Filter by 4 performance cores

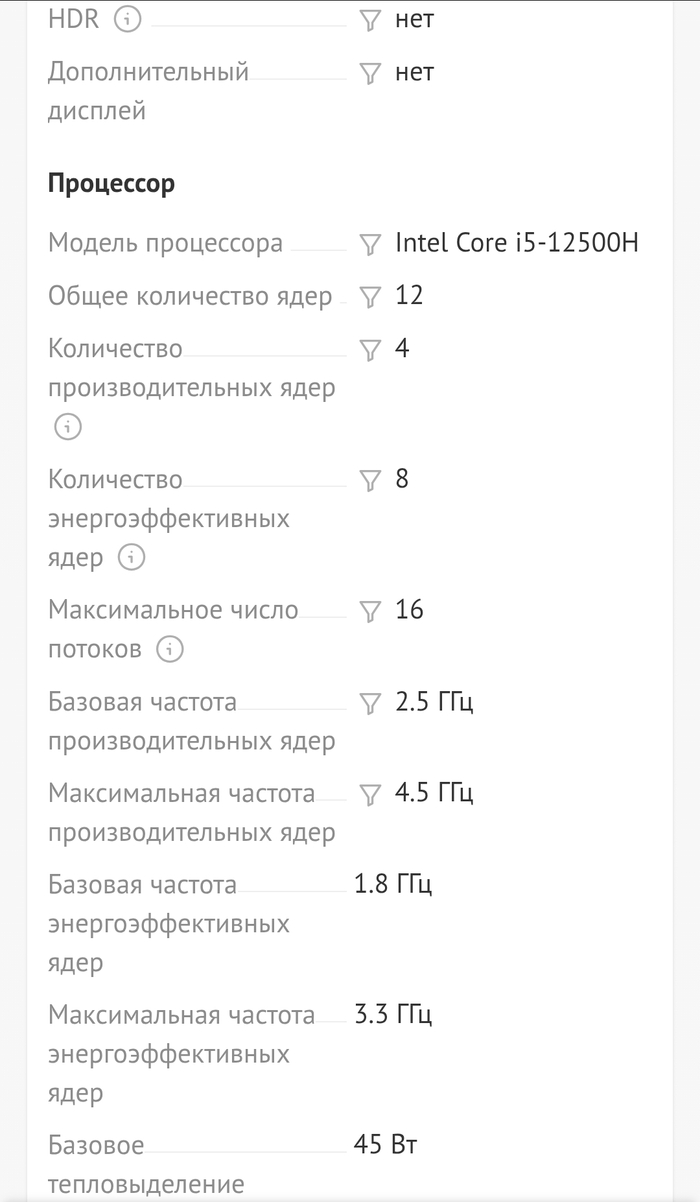(370, 350)
